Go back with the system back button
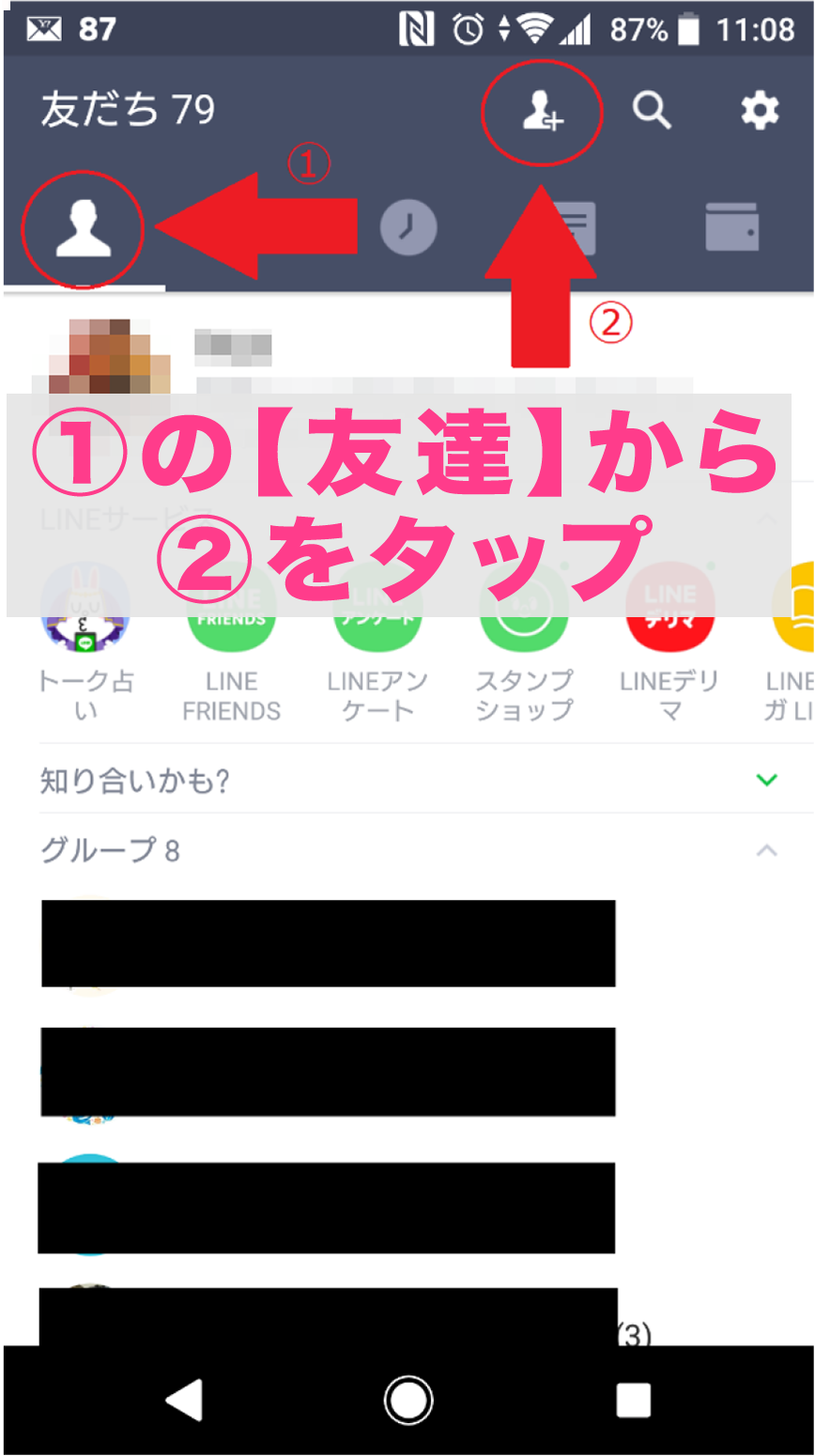Screen dimensions: 815x1456 [x=183, y=1401]
